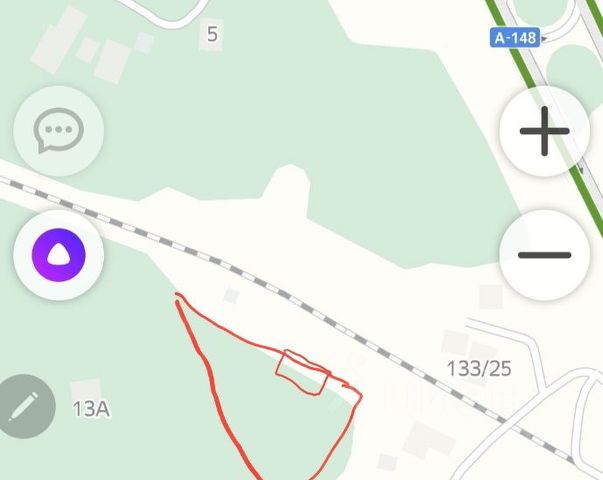Tap the pencil edit button

[25, 407]
